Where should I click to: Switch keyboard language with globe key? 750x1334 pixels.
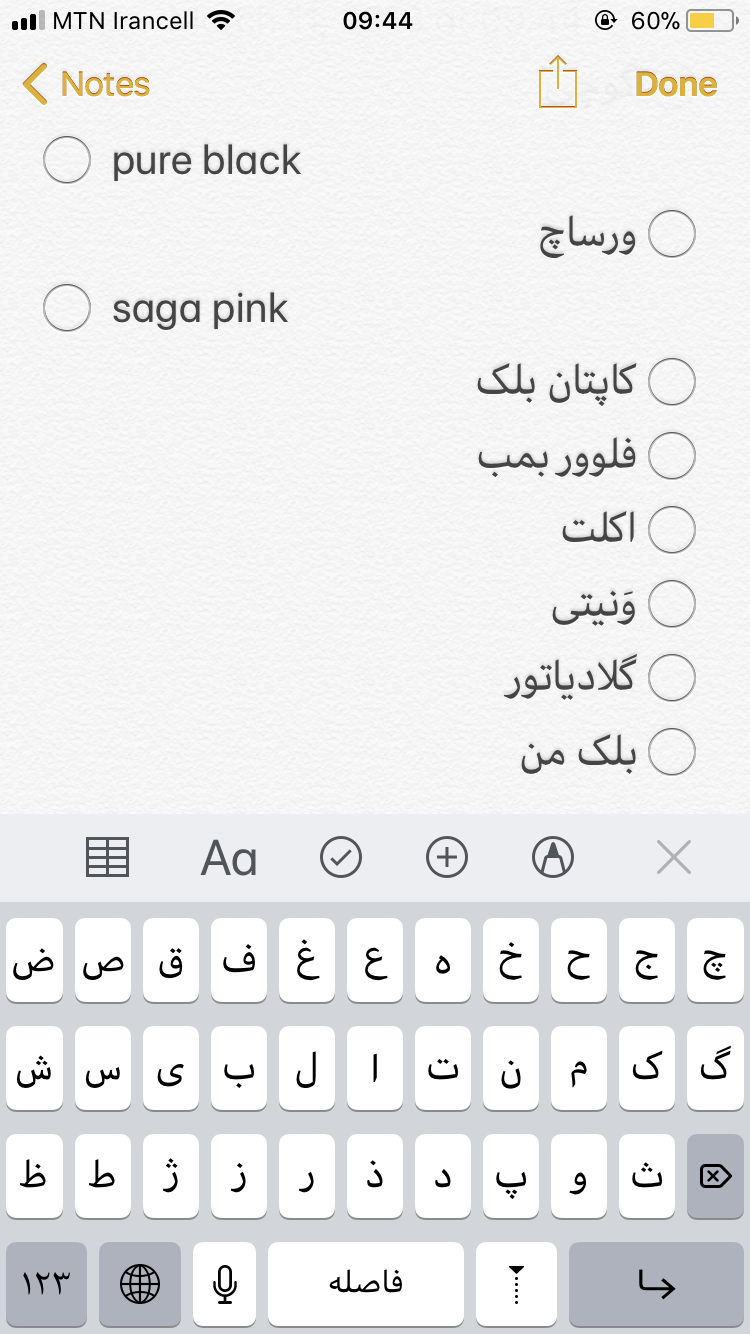pyautogui.click(x=140, y=1284)
